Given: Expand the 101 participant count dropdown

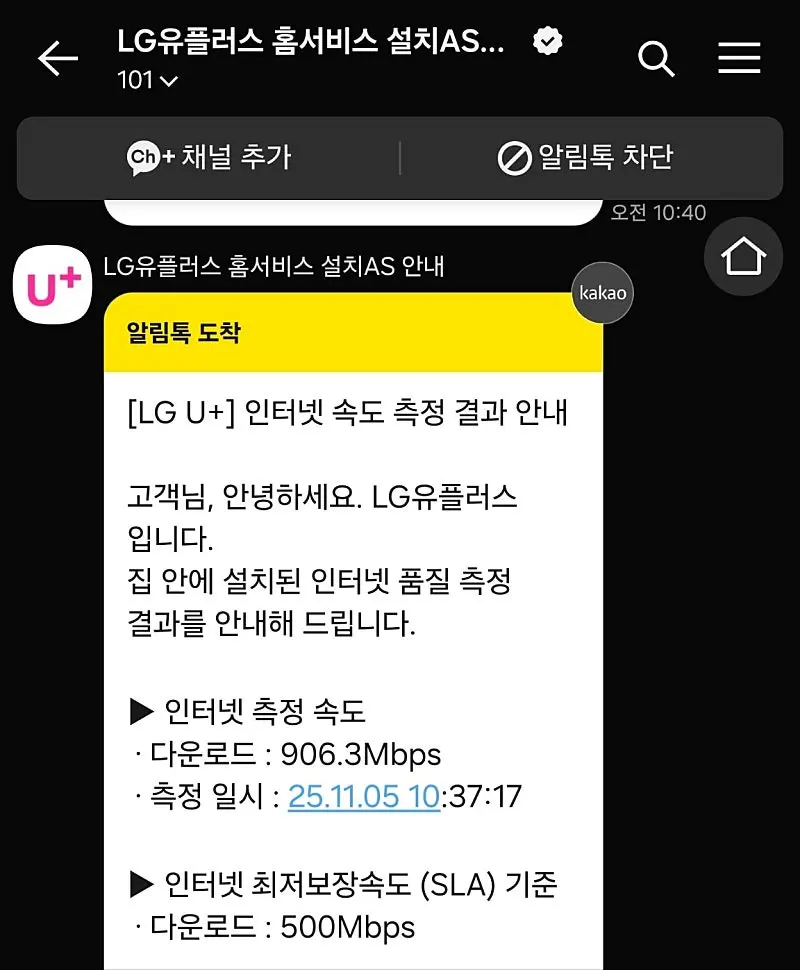Looking at the screenshot, I should (x=147, y=81).
